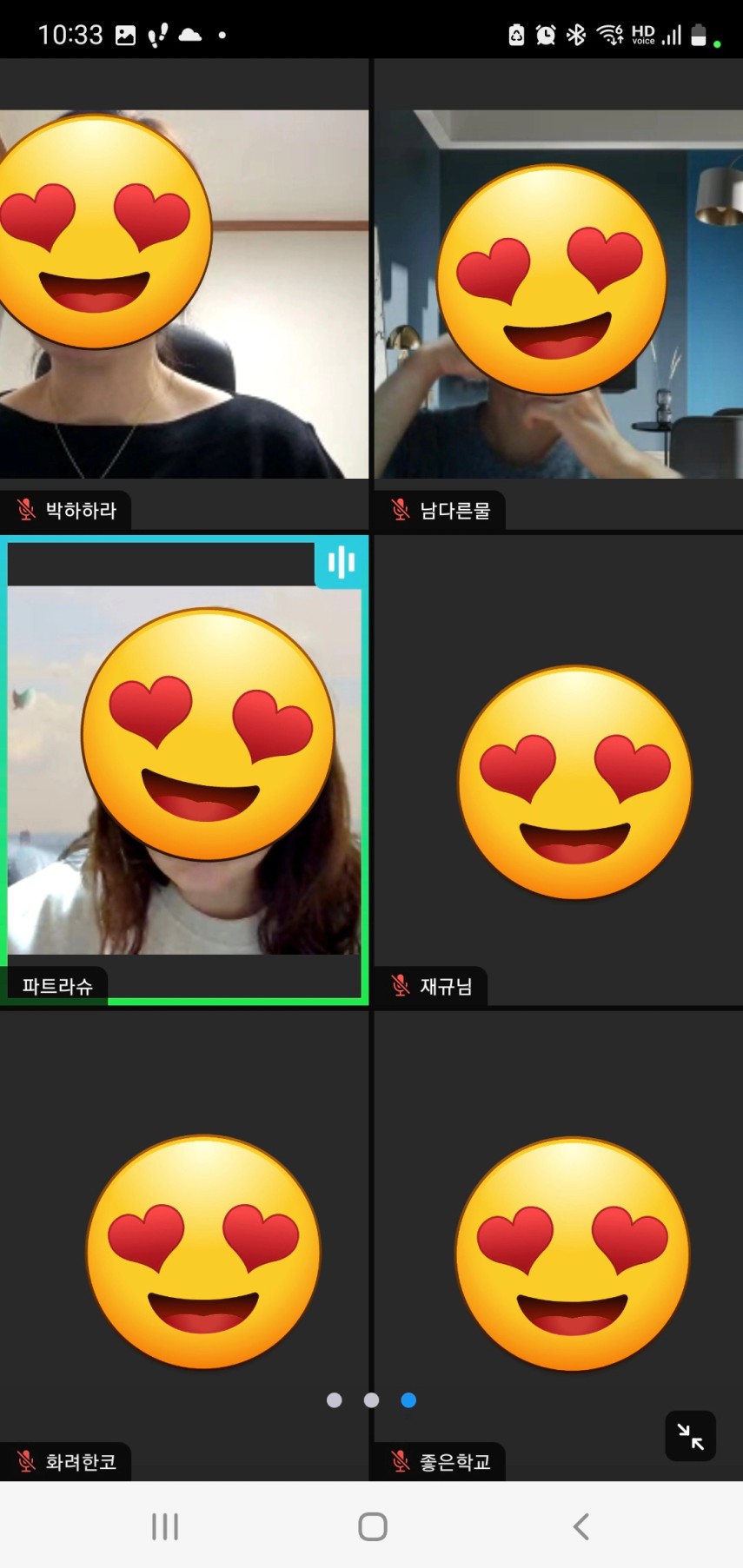Screen dimensions: 743x1568
Task: Go back with the system back button
Action: point(581,1526)
